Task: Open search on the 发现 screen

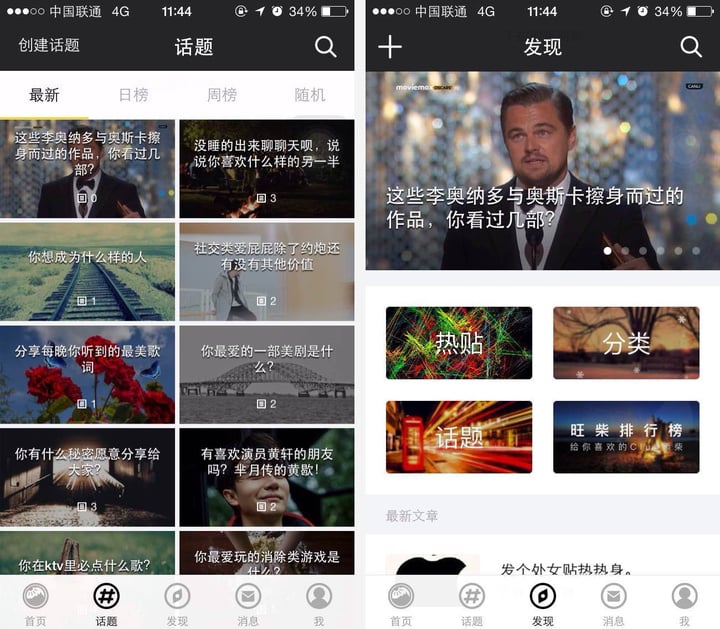Action: [691, 46]
